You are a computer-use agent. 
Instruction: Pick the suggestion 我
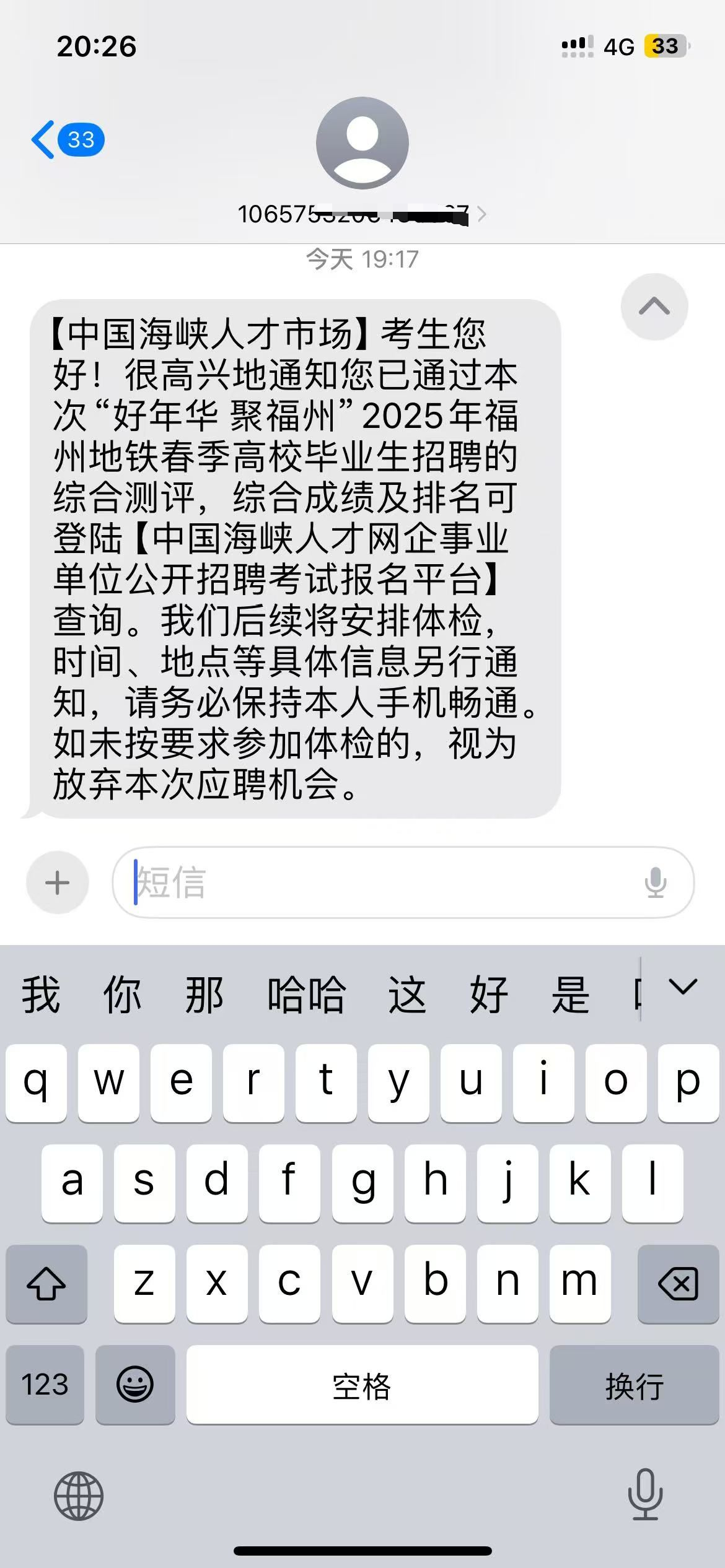tap(41, 995)
